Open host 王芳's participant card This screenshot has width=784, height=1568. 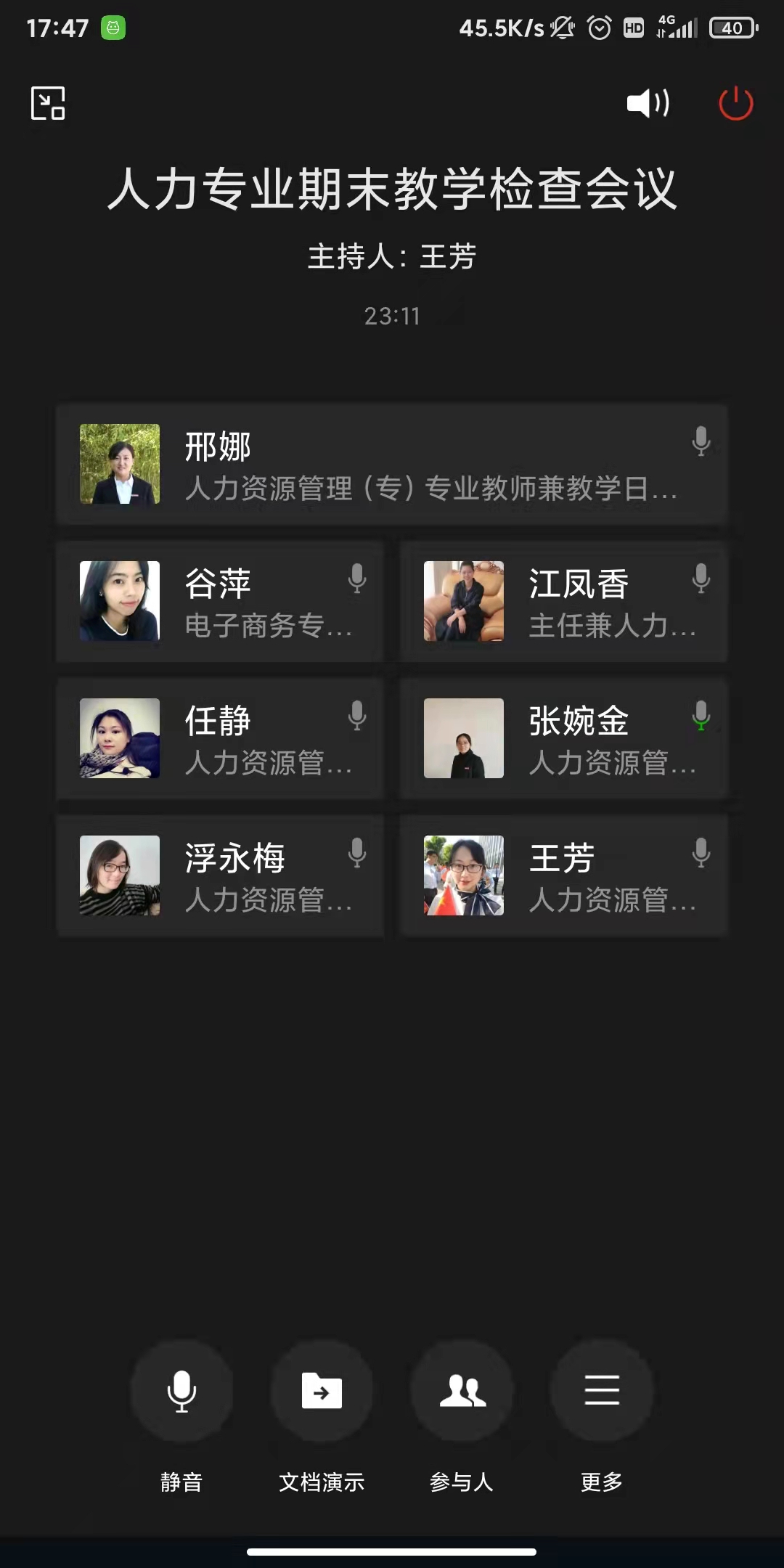[564, 875]
